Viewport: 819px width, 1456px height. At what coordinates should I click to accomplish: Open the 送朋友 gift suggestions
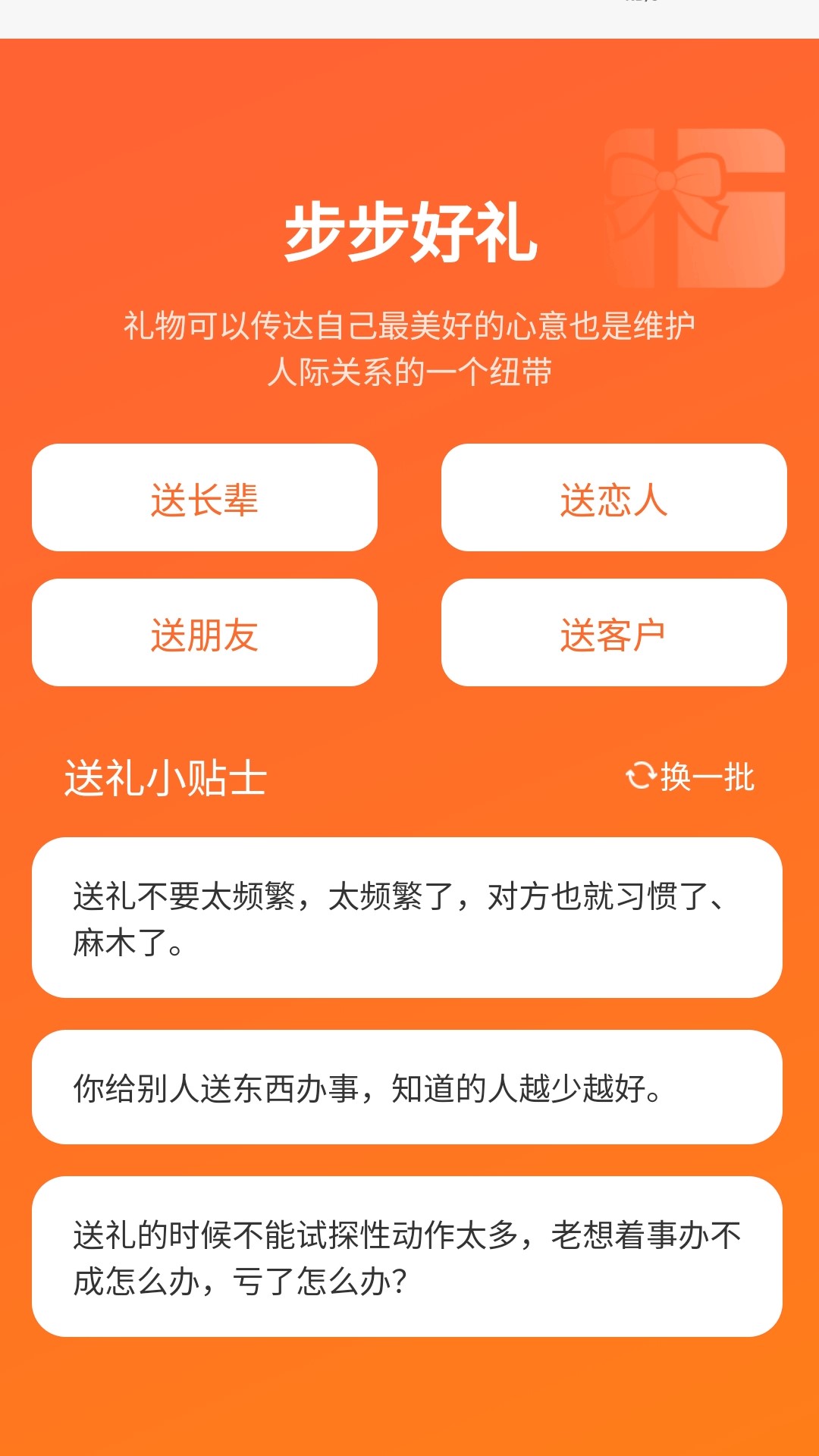coord(203,634)
